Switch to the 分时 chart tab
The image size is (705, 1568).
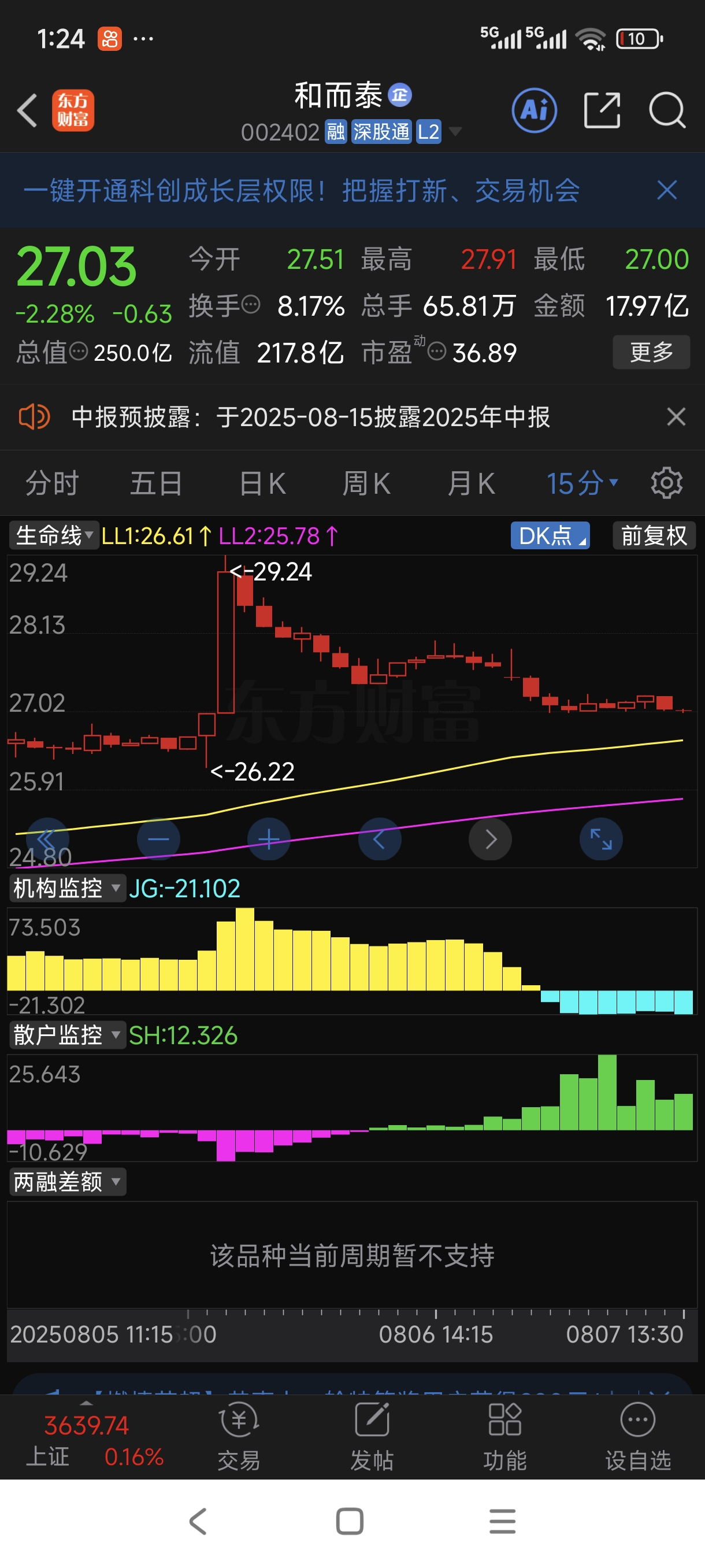[51, 483]
